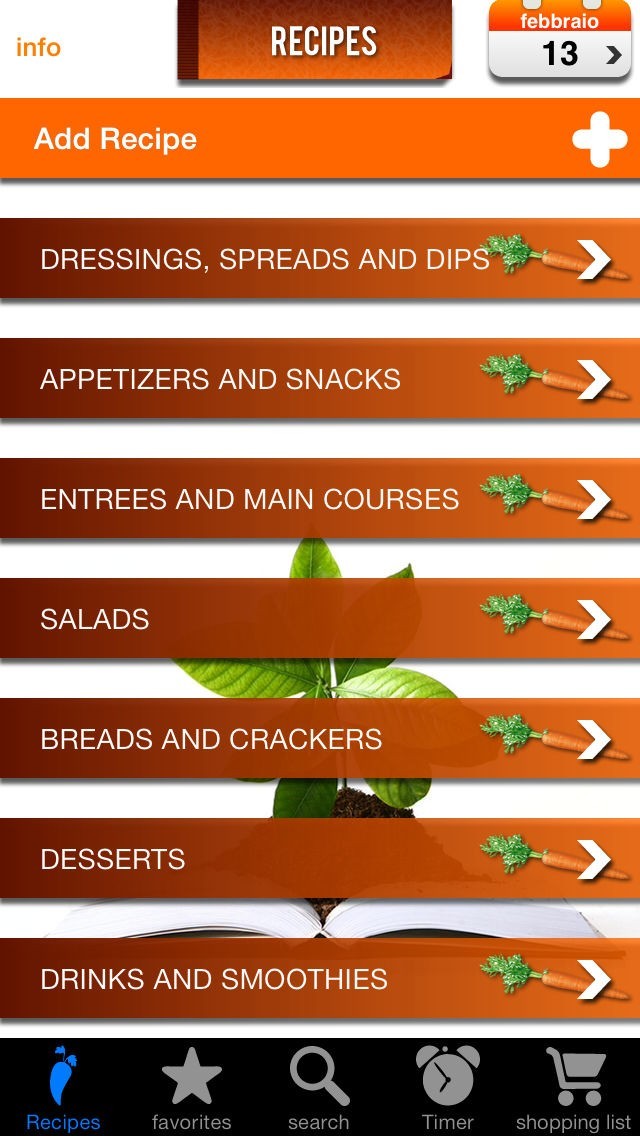Screen dimensions: 640x1136
Task: Add a new recipe
Action: click(320, 139)
